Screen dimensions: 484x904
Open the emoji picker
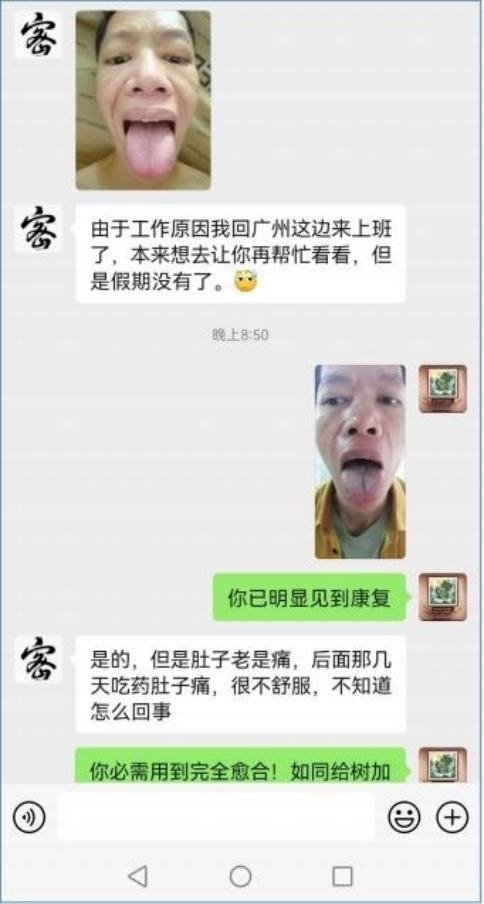point(404,817)
